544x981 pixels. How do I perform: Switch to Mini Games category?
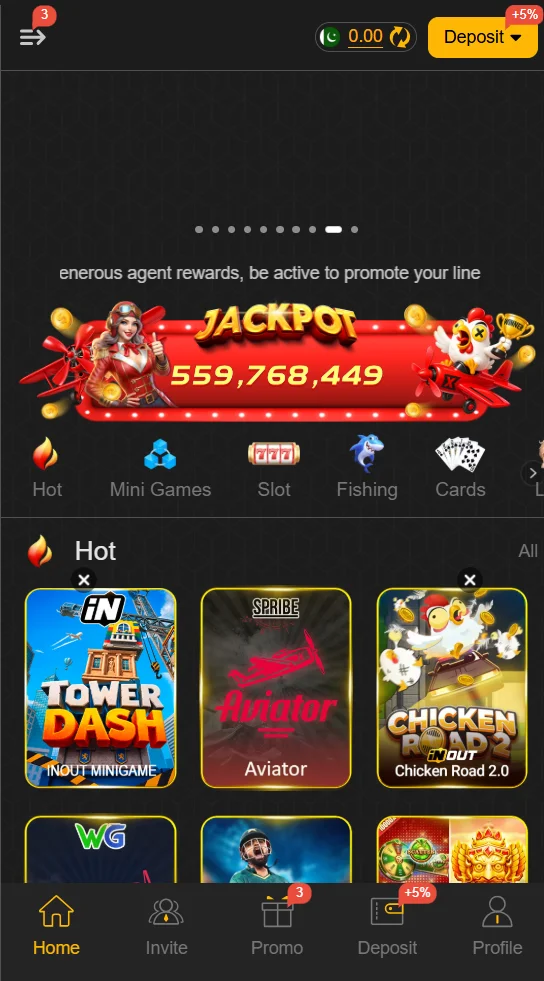coord(160,468)
